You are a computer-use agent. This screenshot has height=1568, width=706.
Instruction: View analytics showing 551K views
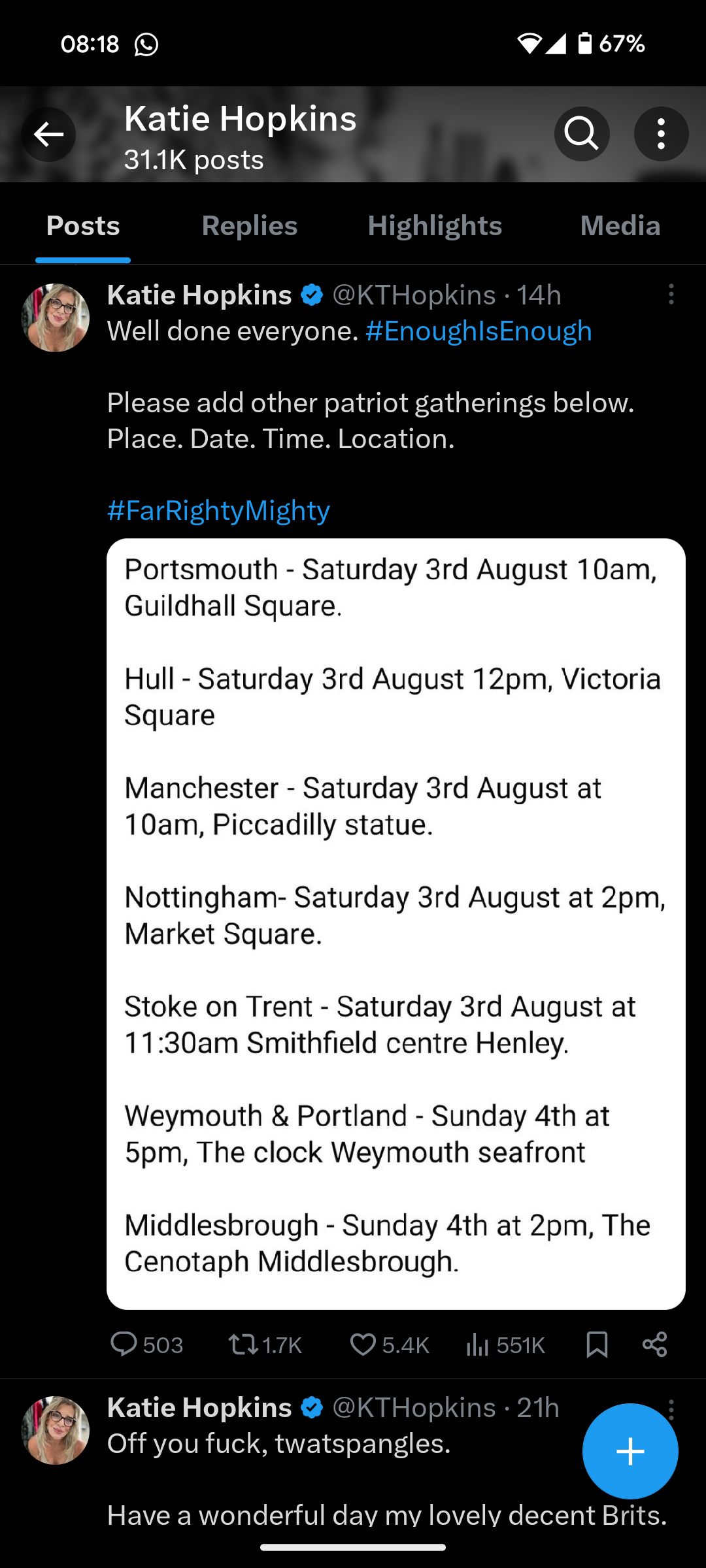[505, 1345]
